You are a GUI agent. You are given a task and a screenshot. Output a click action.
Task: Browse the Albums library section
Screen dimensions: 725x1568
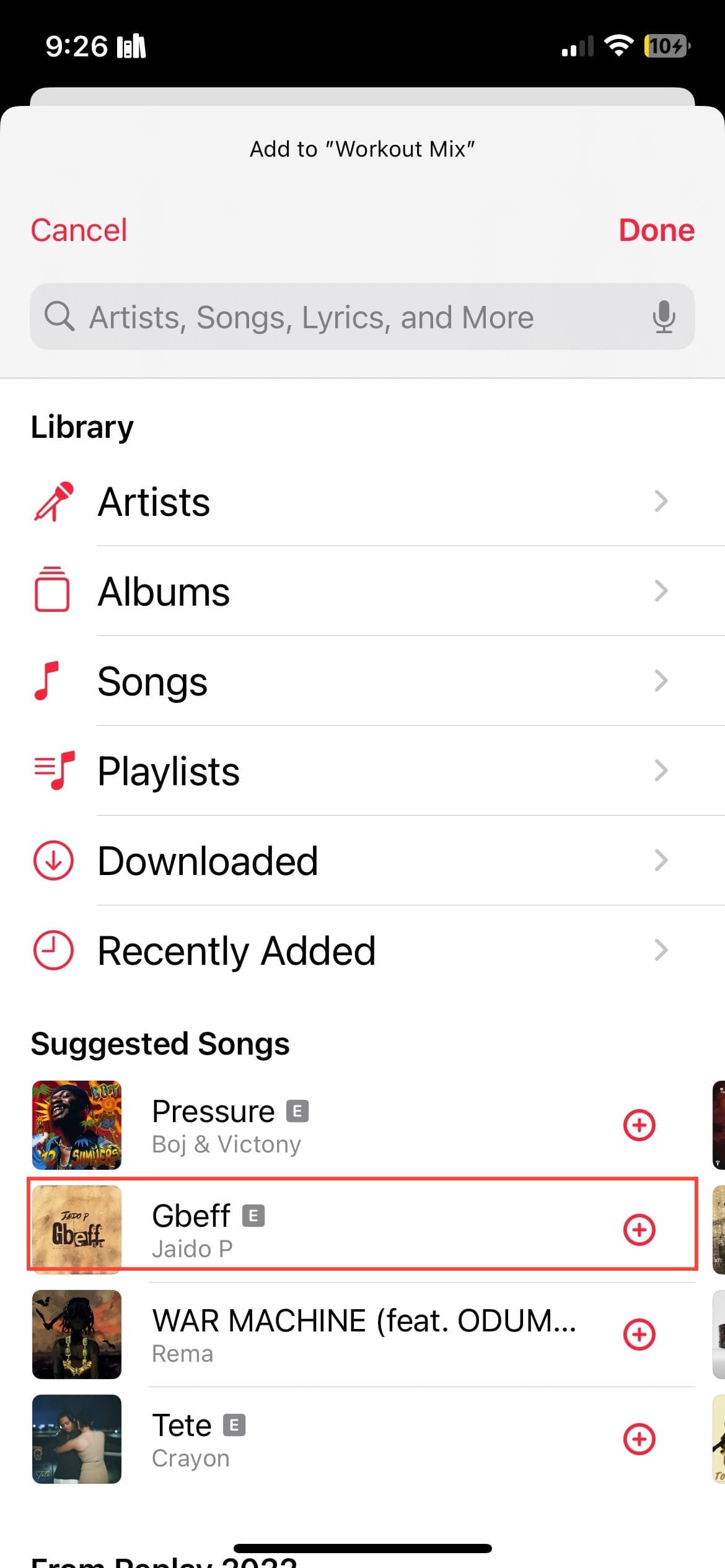tap(372, 591)
